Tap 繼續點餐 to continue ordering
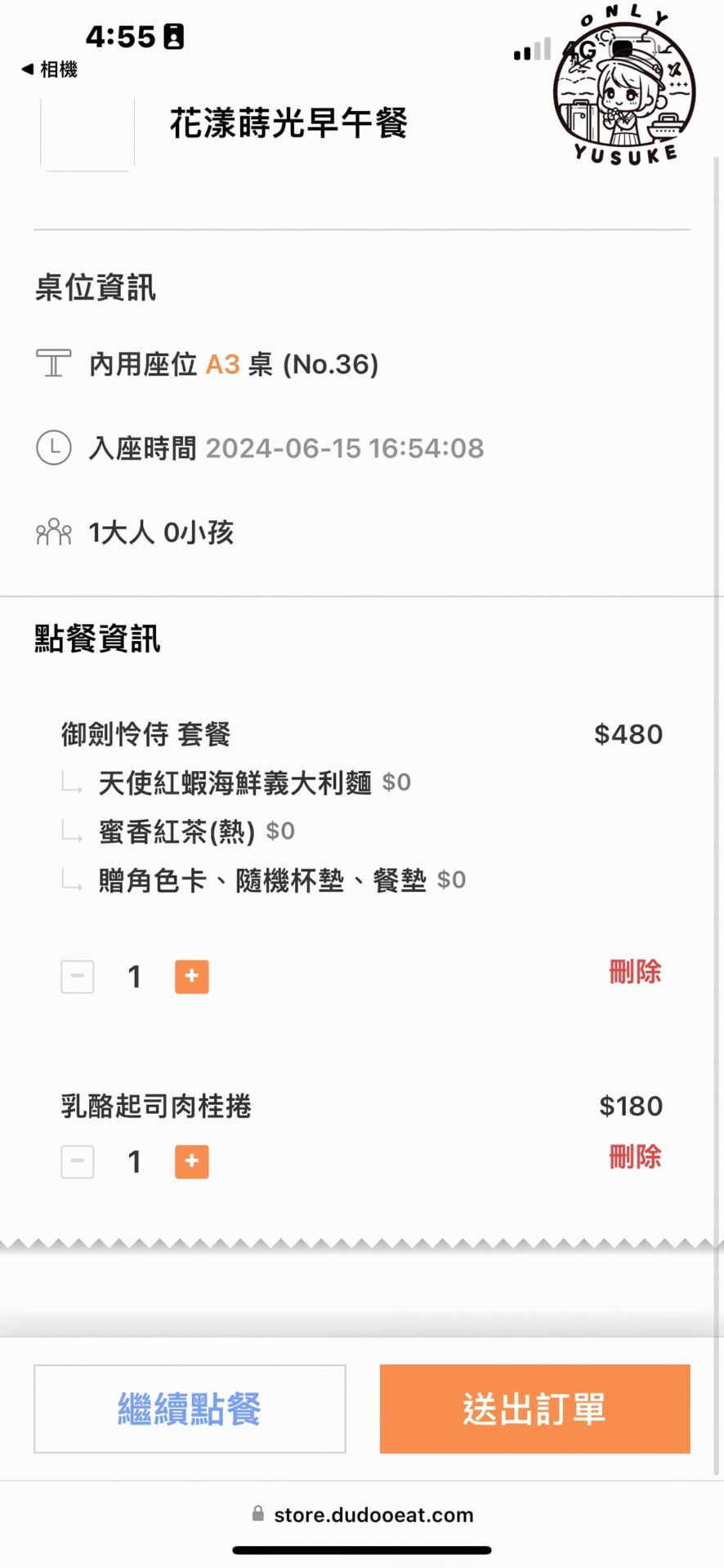Image resolution: width=724 pixels, height=1568 pixels. coord(189,1409)
